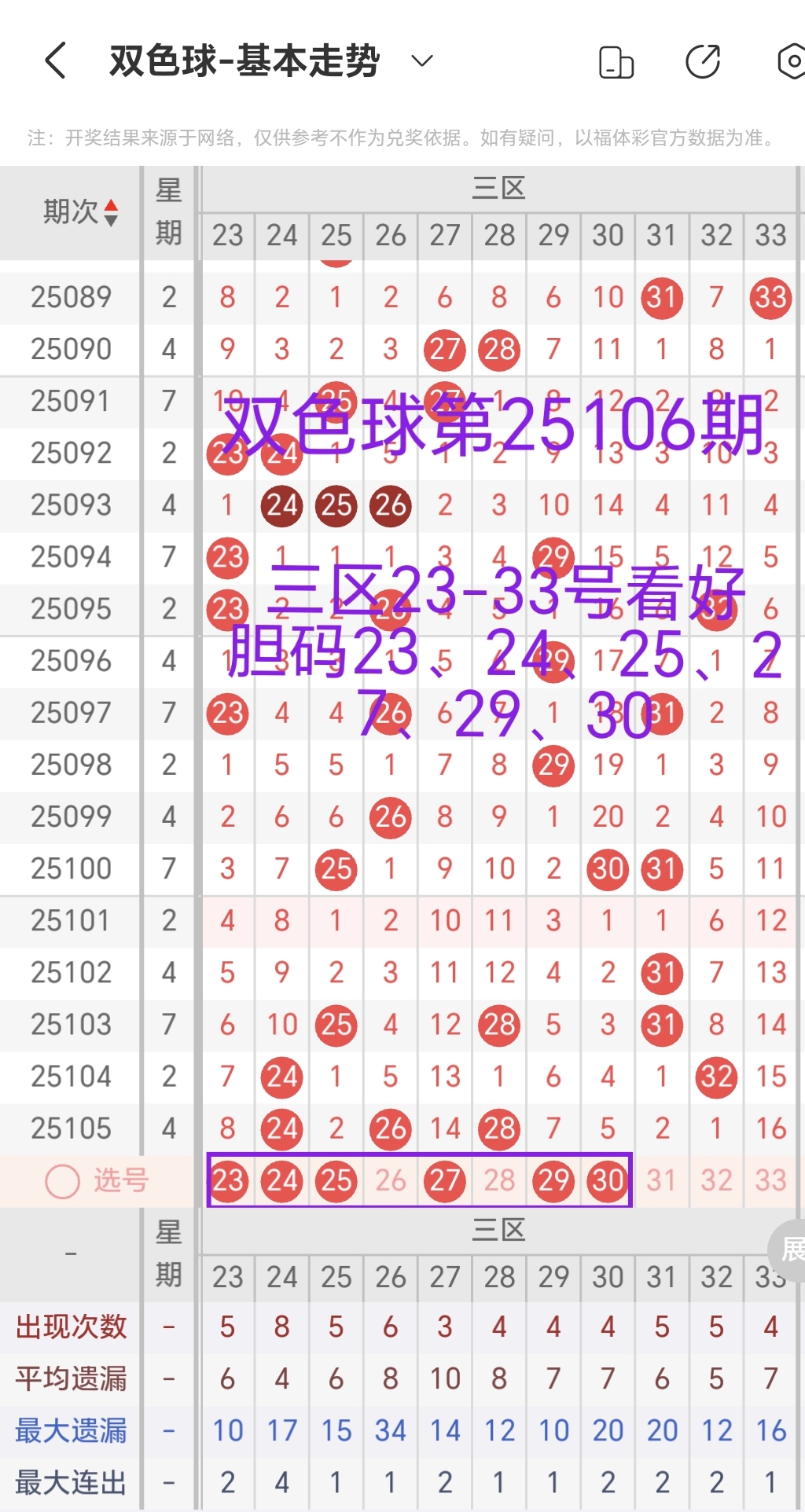
Task: Tap the back arrow beside the title
Action: point(53,61)
